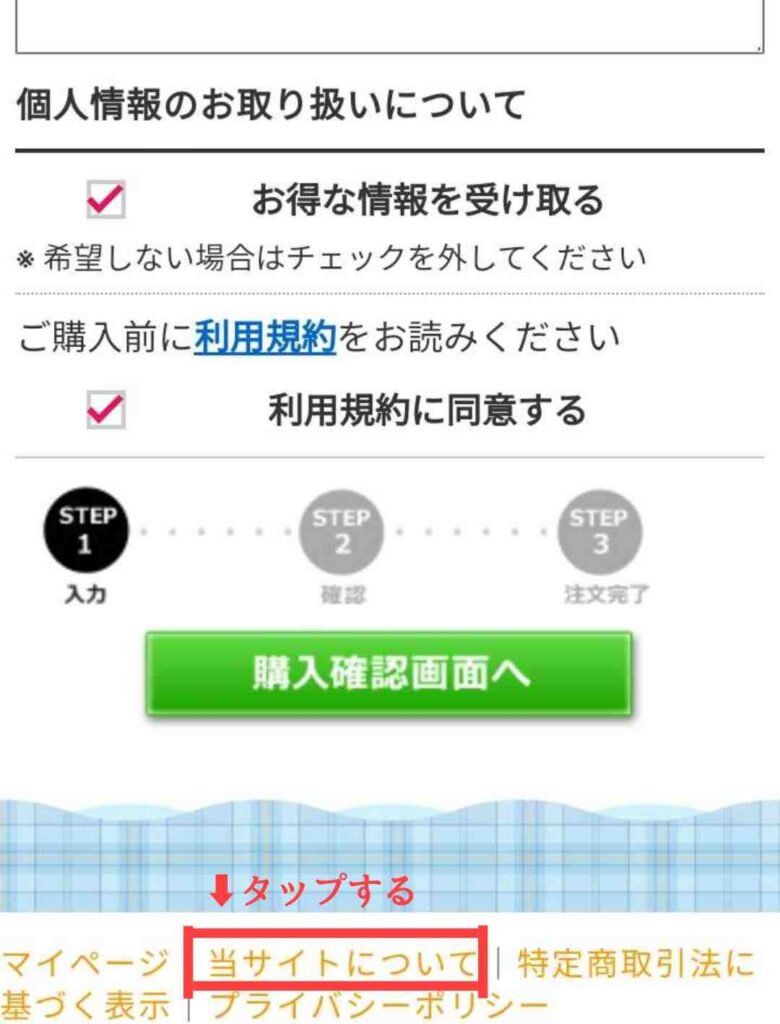The height and width of the screenshot is (1024, 780).
Task: Tap the 購入確認画面へ button
Action: coord(389,674)
